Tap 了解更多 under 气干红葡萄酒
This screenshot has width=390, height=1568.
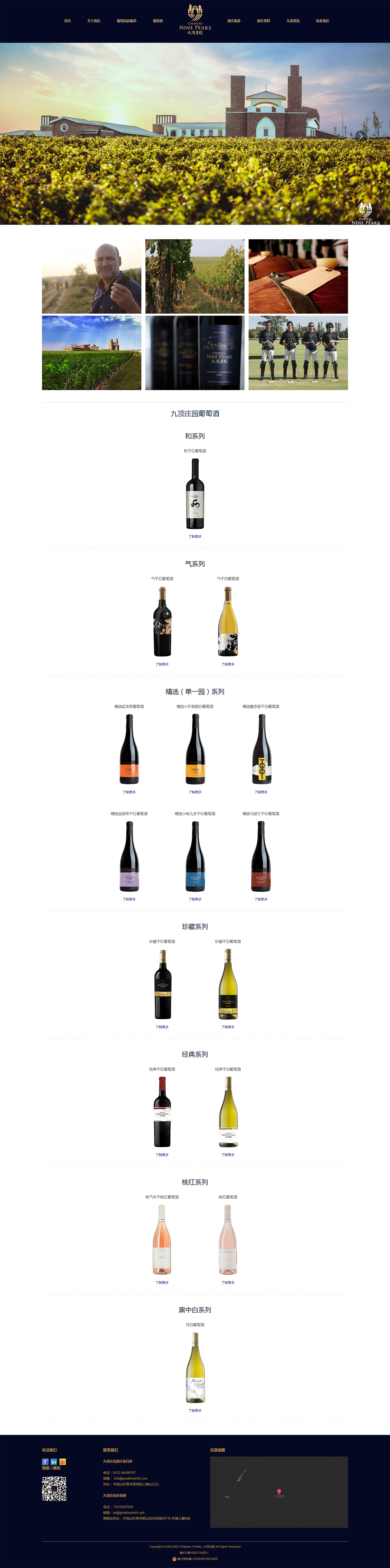(162, 664)
